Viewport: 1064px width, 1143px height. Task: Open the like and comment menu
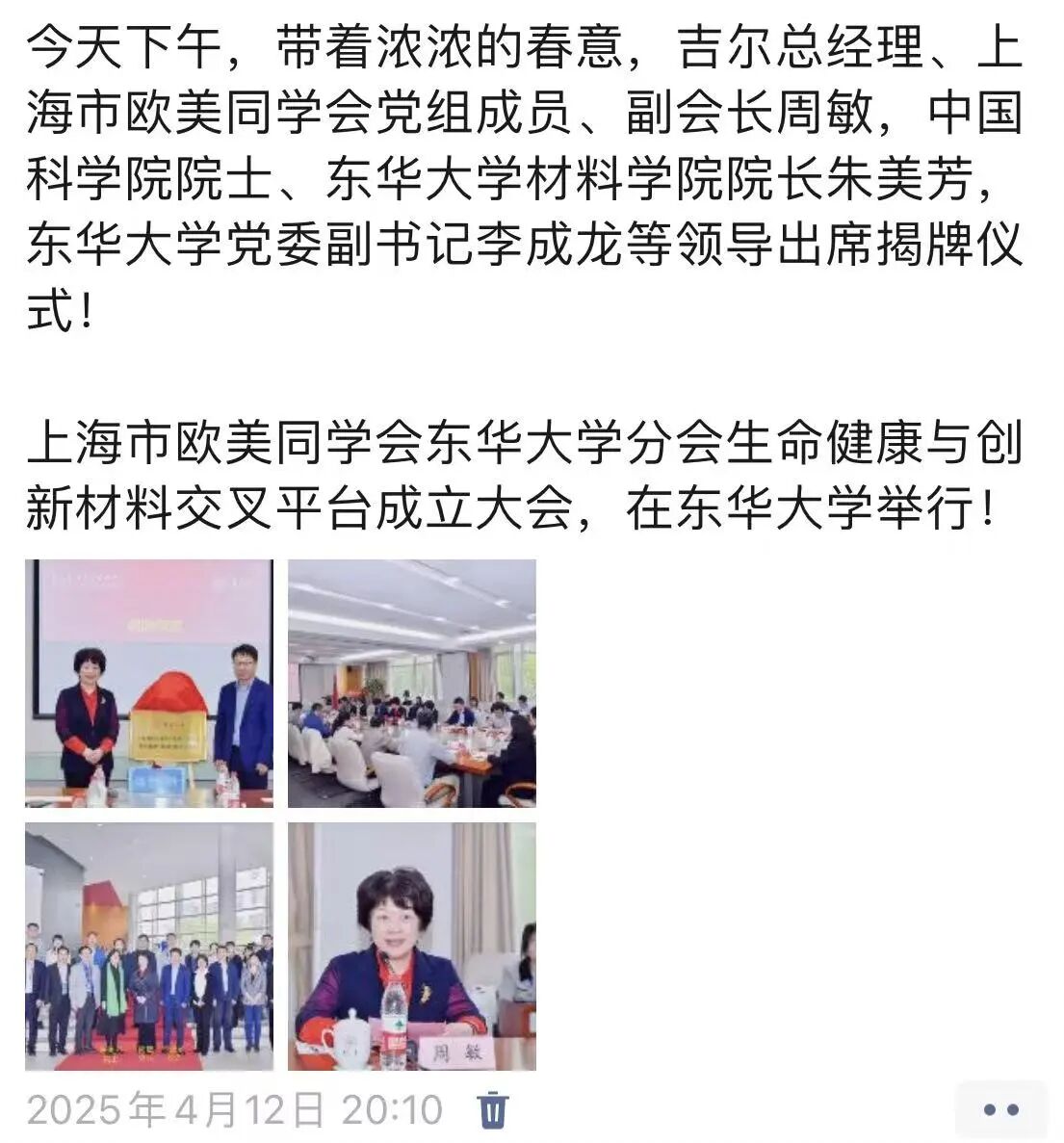click(x=1000, y=1109)
